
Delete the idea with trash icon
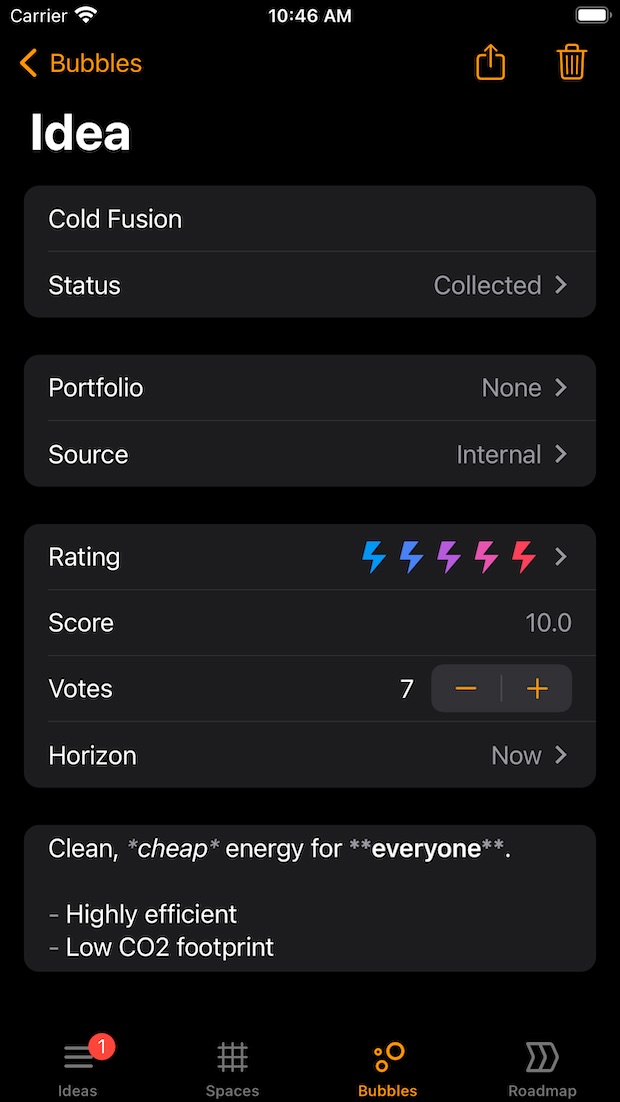[x=572, y=63]
